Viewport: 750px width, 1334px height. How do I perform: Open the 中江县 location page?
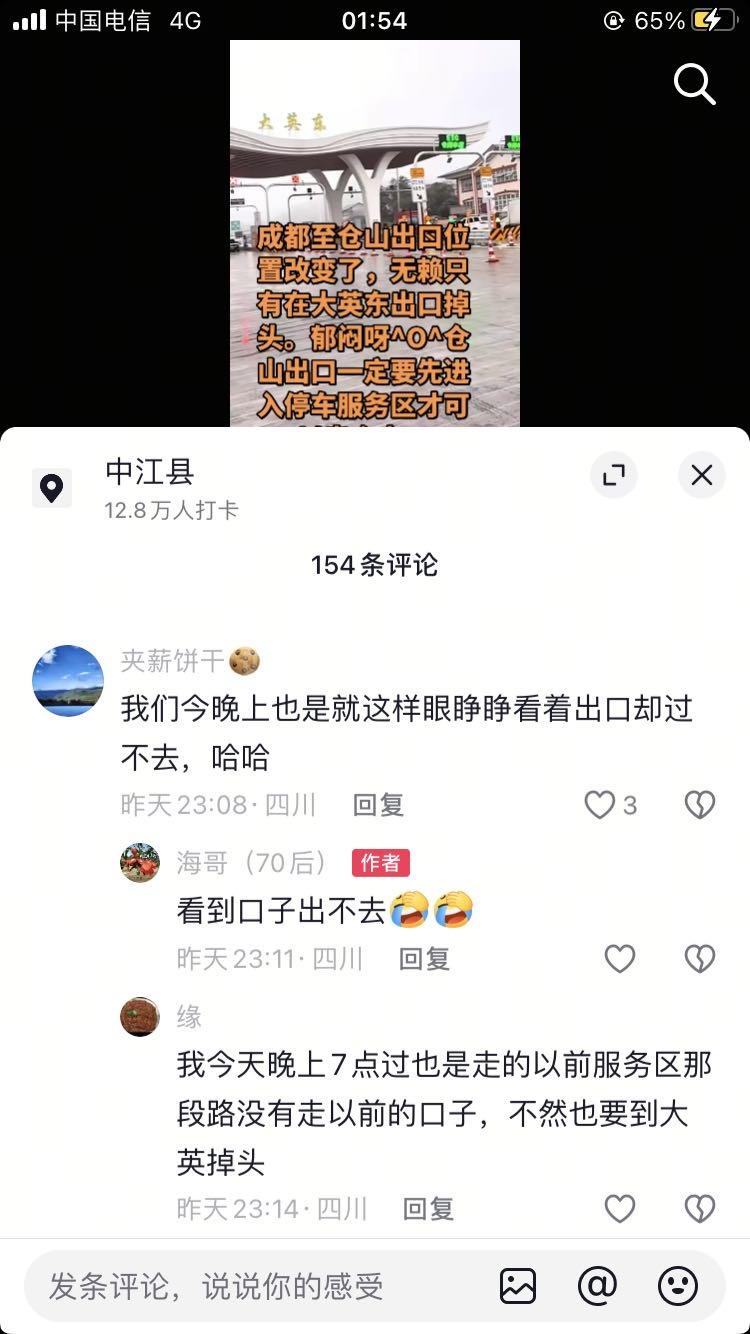point(150,472)
